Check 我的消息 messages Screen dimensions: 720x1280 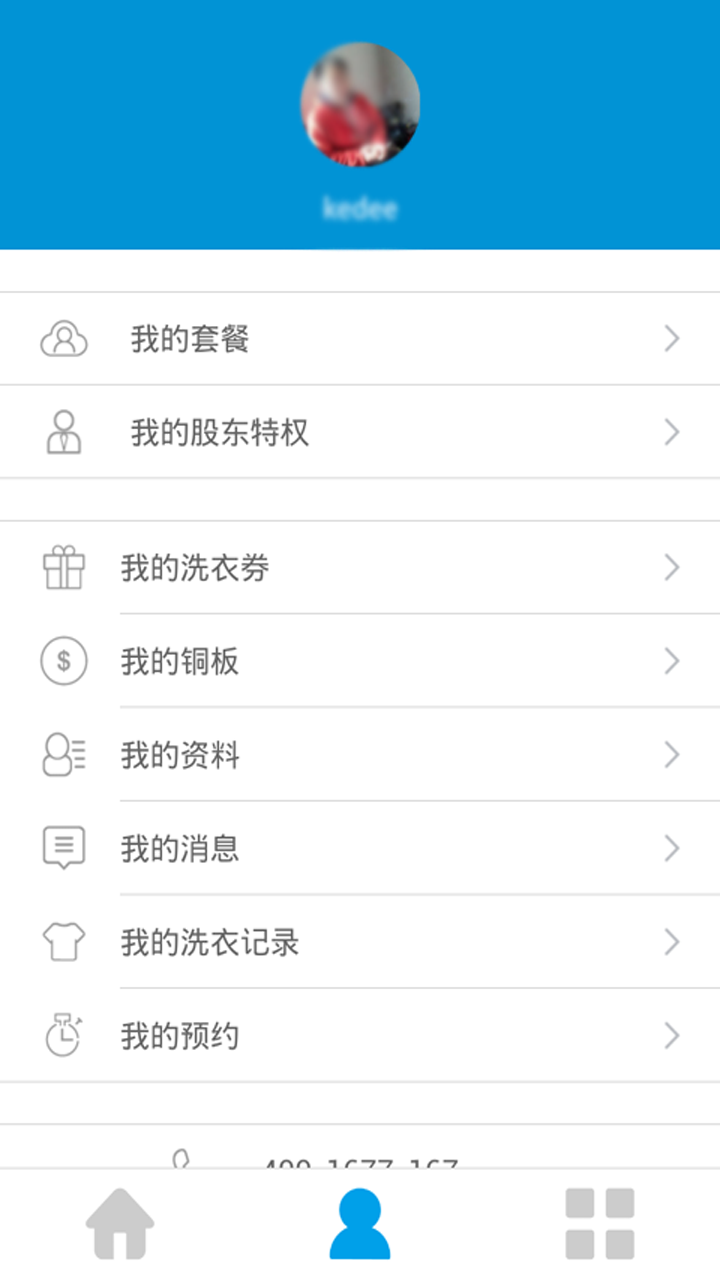[360, 848]
